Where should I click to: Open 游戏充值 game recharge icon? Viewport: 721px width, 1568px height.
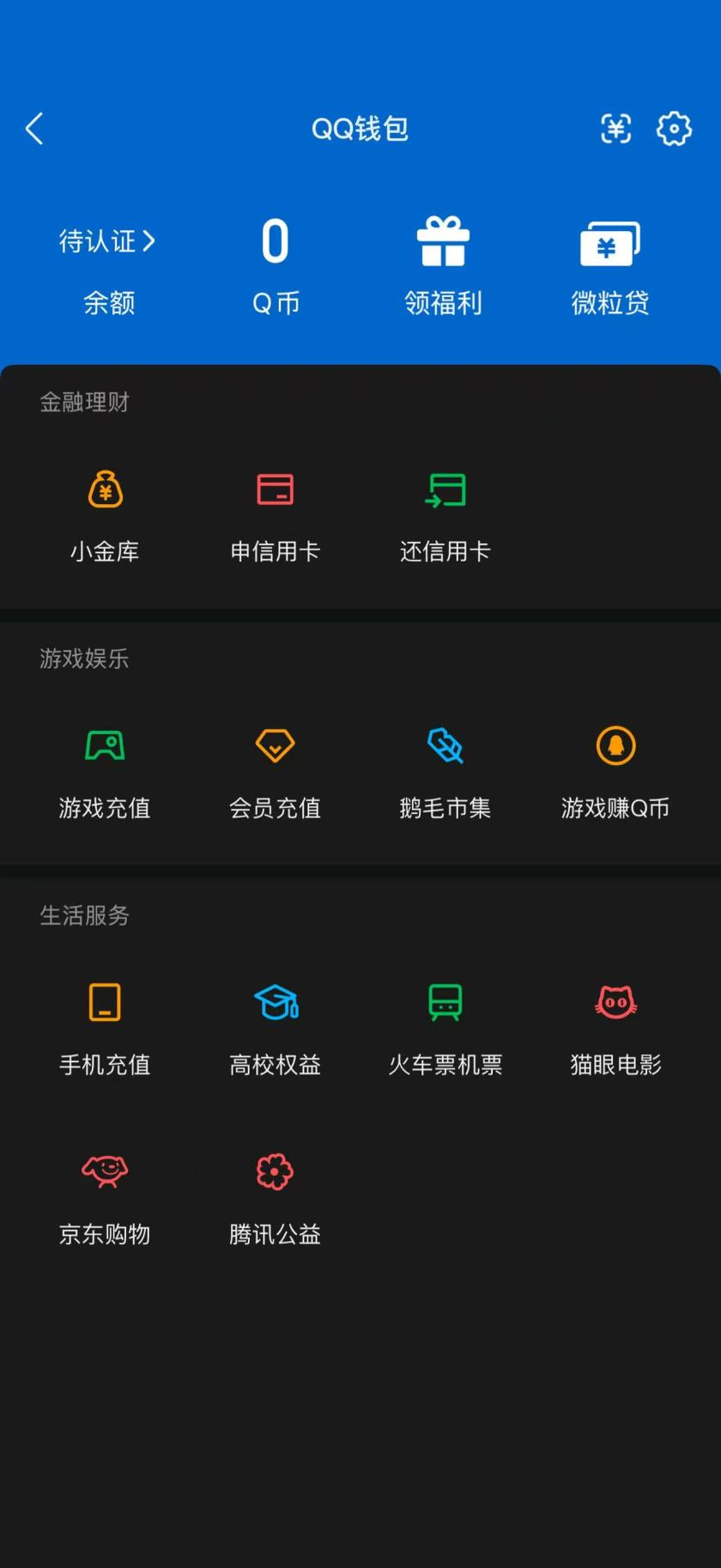pyautogui.click(x=105, y=745)
